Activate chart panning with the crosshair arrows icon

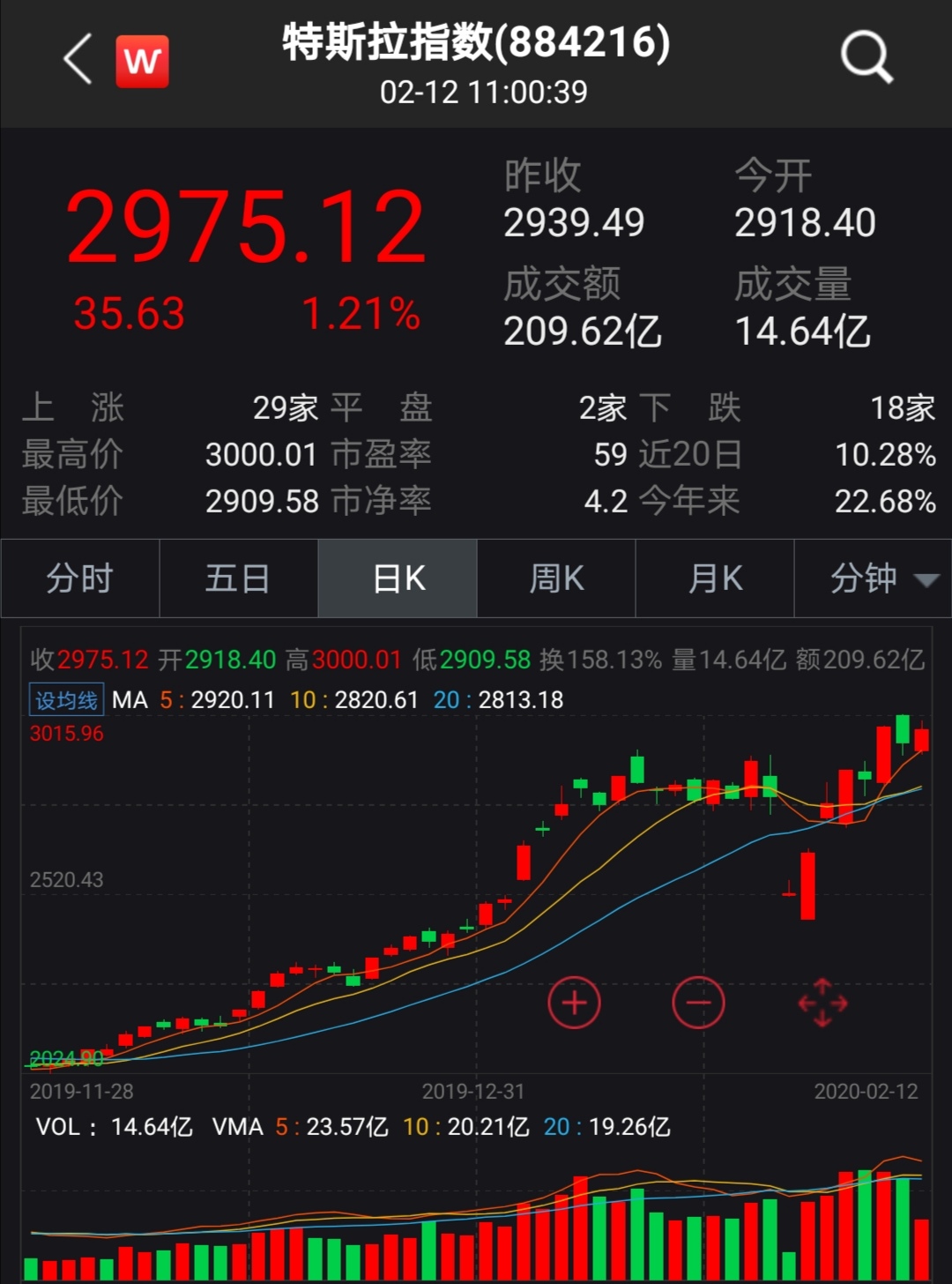(x=822, y=1003)
